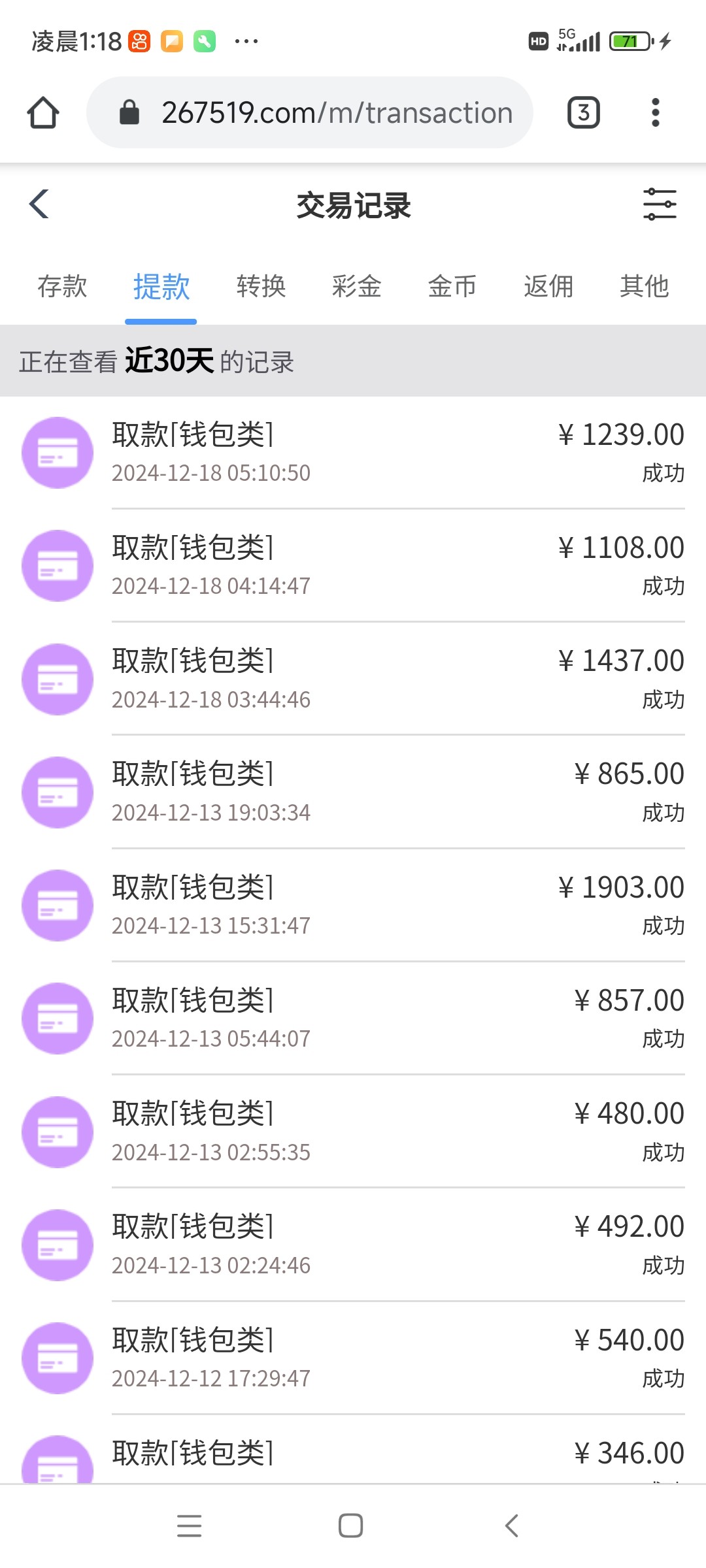The width and height of the screenshot is (706, 1568).
Task: Switch to the 转换 tab
Action: (261, 286)
